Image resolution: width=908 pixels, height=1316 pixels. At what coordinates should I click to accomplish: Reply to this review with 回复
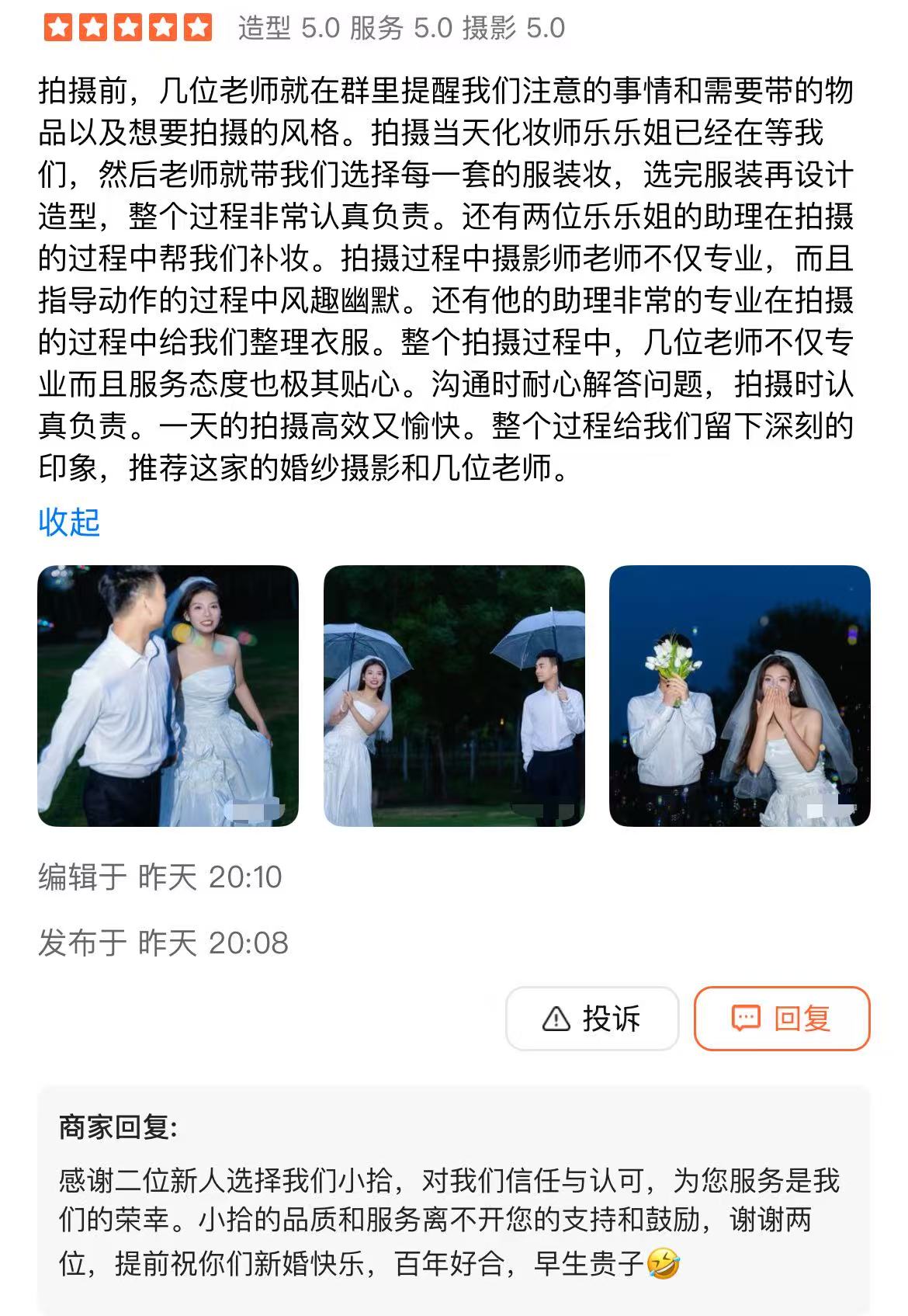[x=782, y=1018]
